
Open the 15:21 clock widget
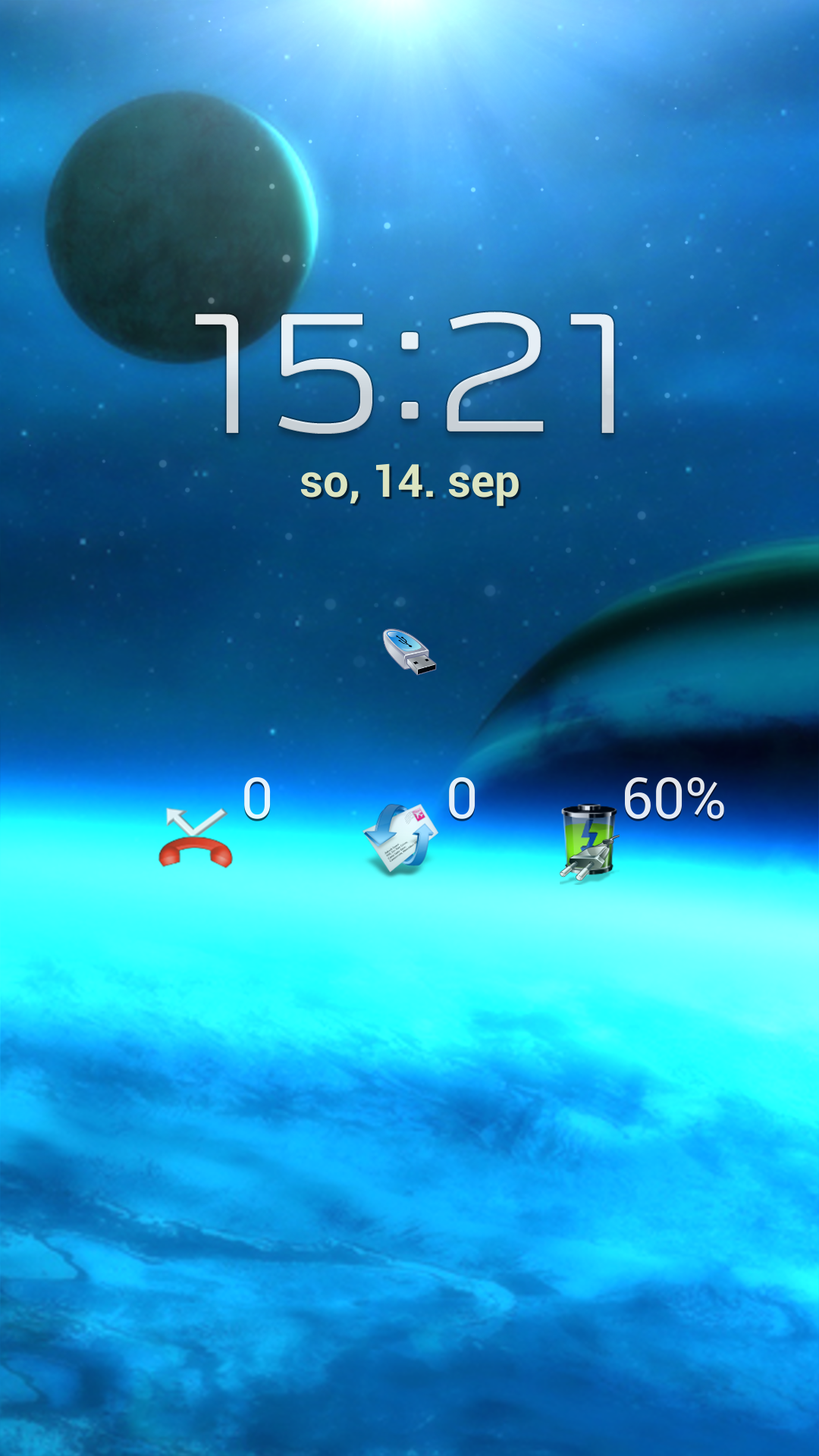(409, 372)
